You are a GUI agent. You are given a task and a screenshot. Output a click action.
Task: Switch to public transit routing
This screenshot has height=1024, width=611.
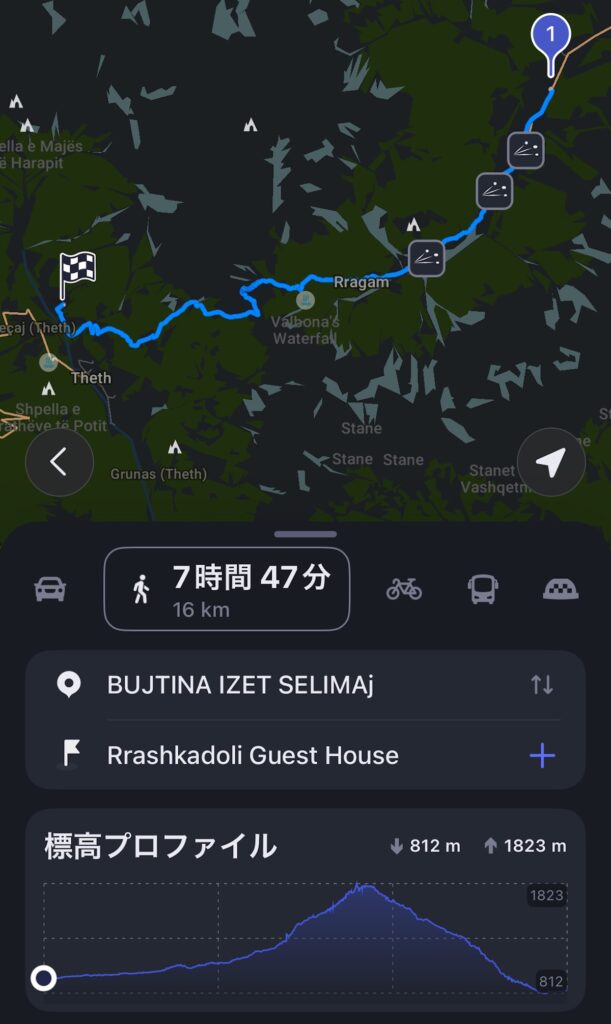click(x=483, y=589)
